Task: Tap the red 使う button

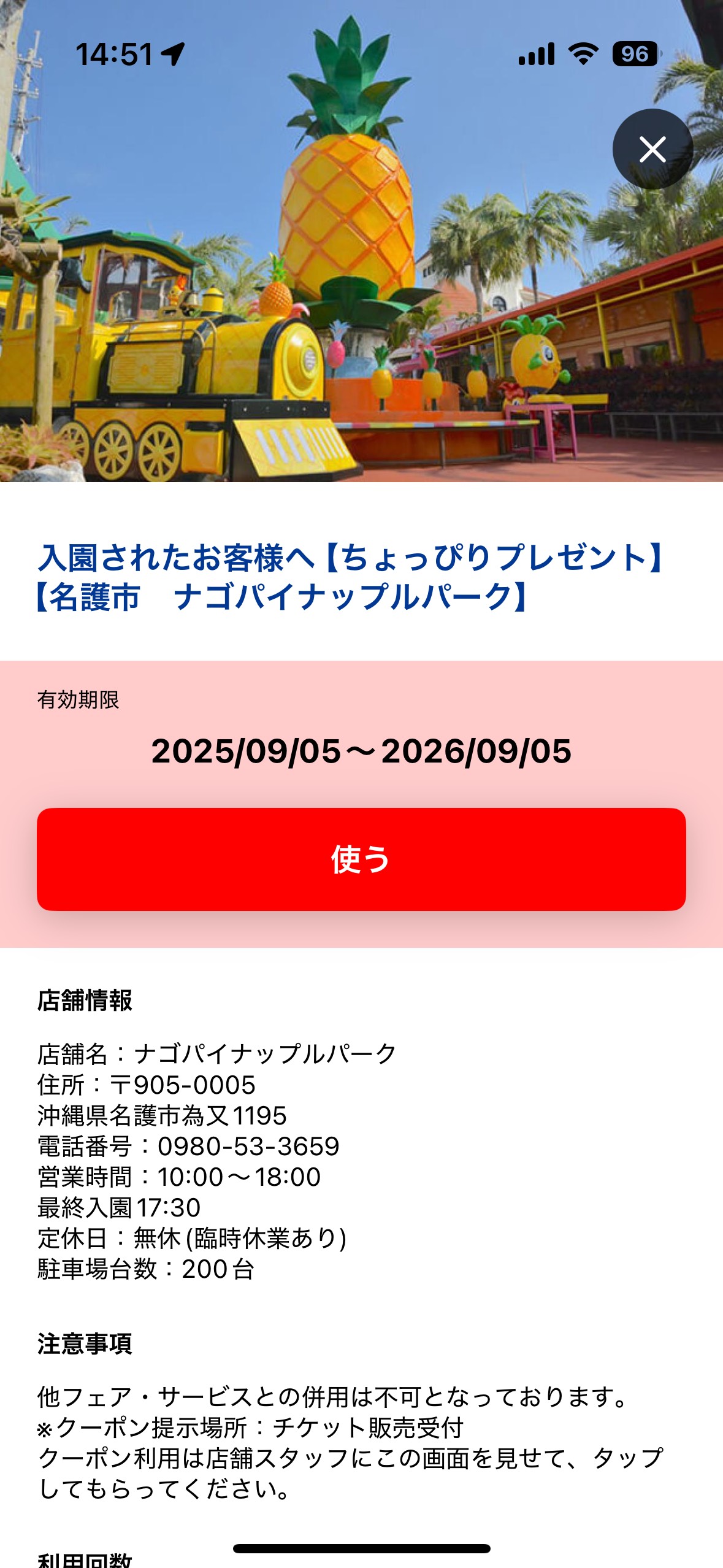Action: pyautogui.click(x=361, y=859)
